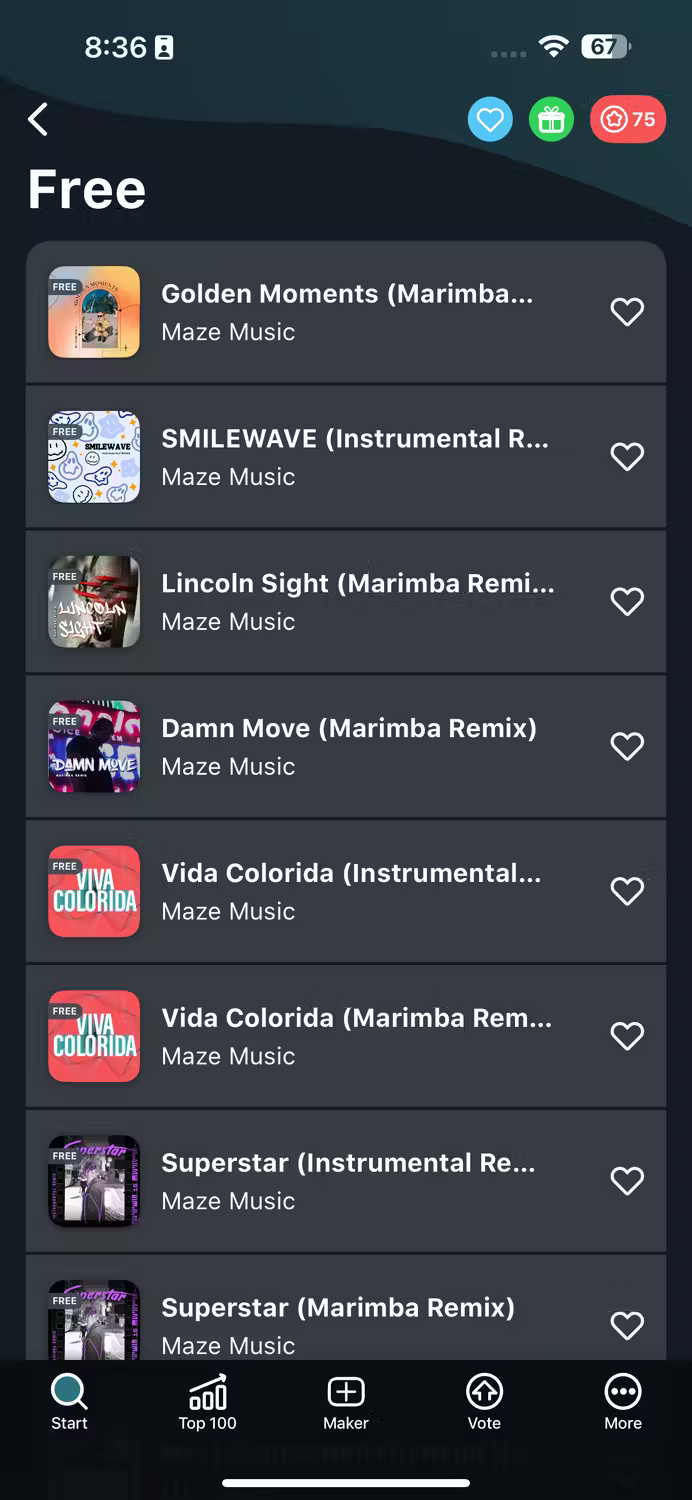Switch to the Top 100 tab
This screenshot has width=692, height=1500.
point(208,1402)
